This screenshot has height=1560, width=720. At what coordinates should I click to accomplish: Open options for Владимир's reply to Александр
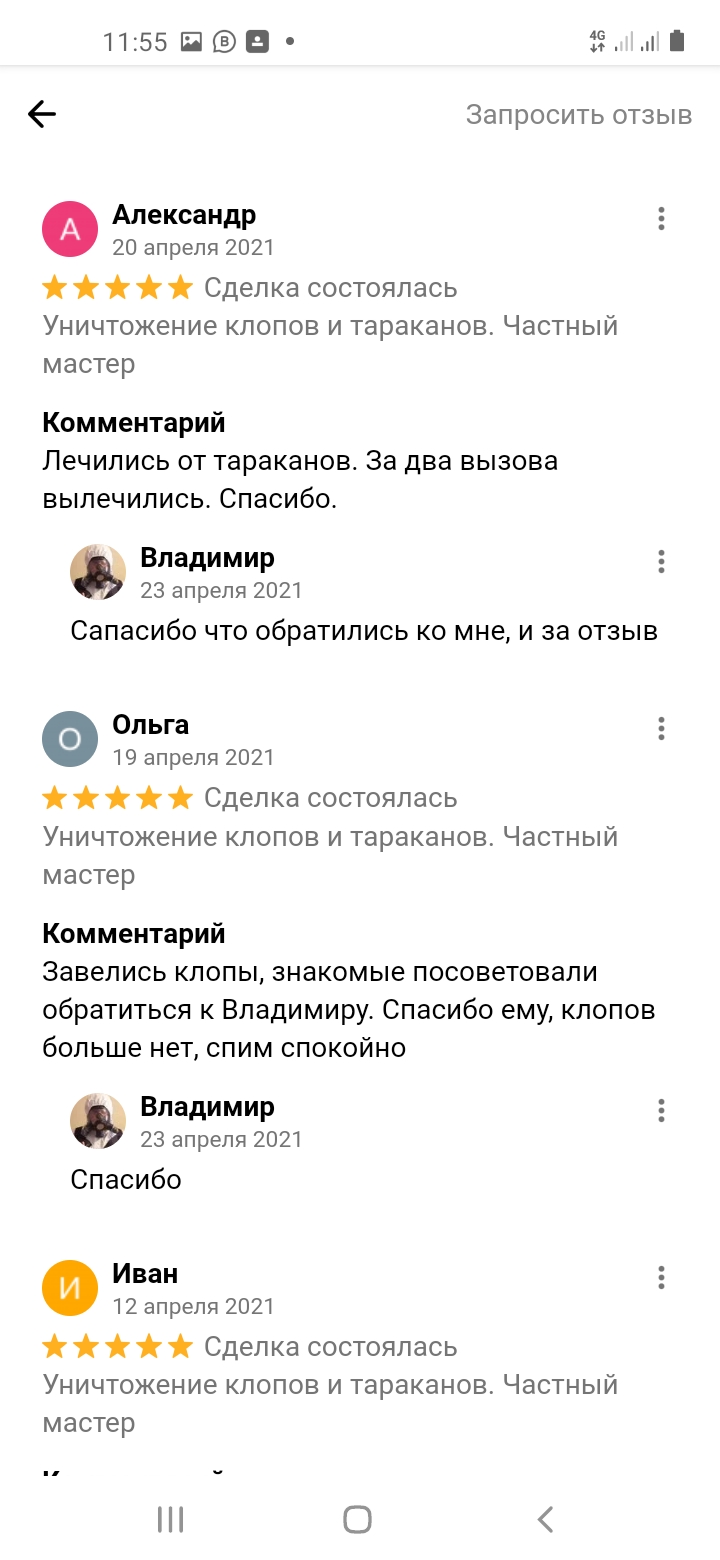coord(661,561)
